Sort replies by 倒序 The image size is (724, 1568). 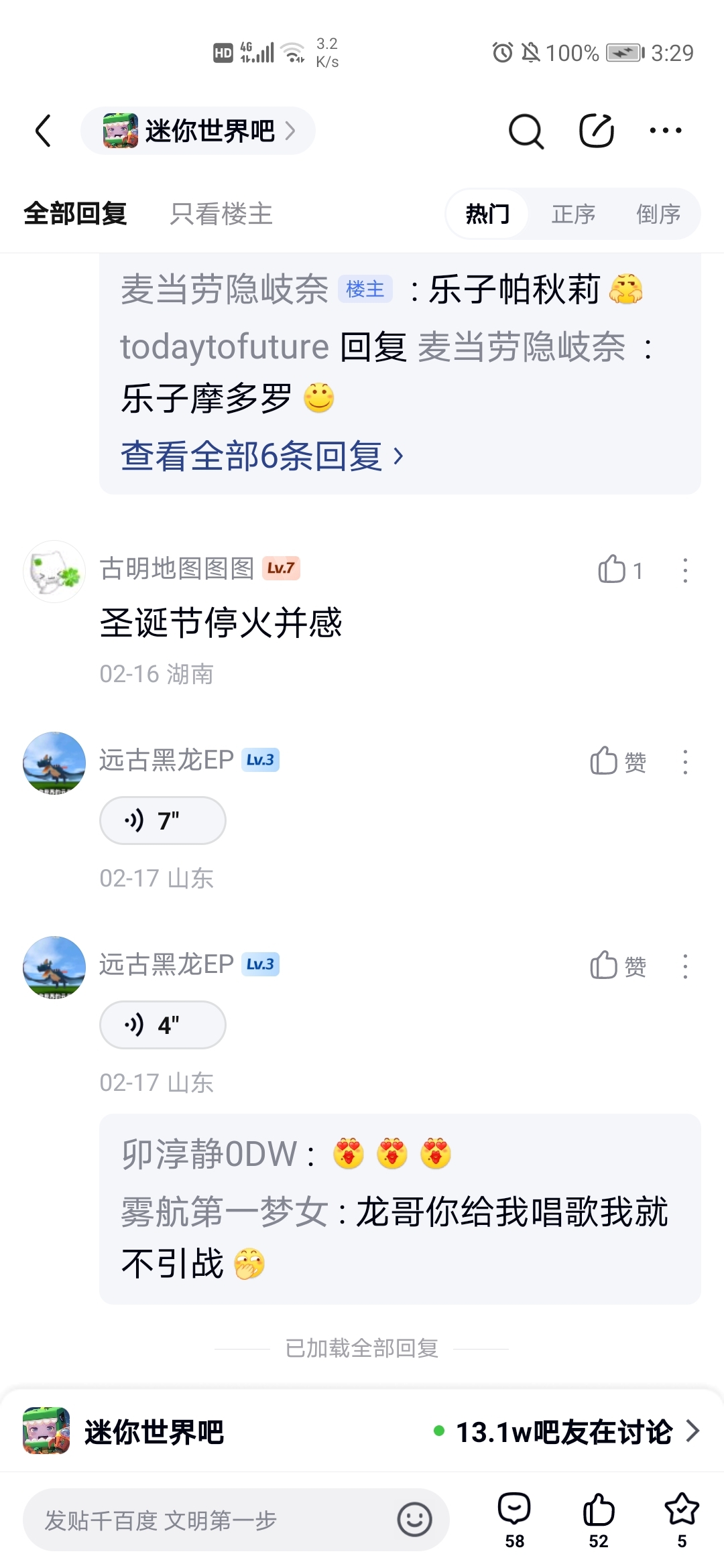pos(658,214)
